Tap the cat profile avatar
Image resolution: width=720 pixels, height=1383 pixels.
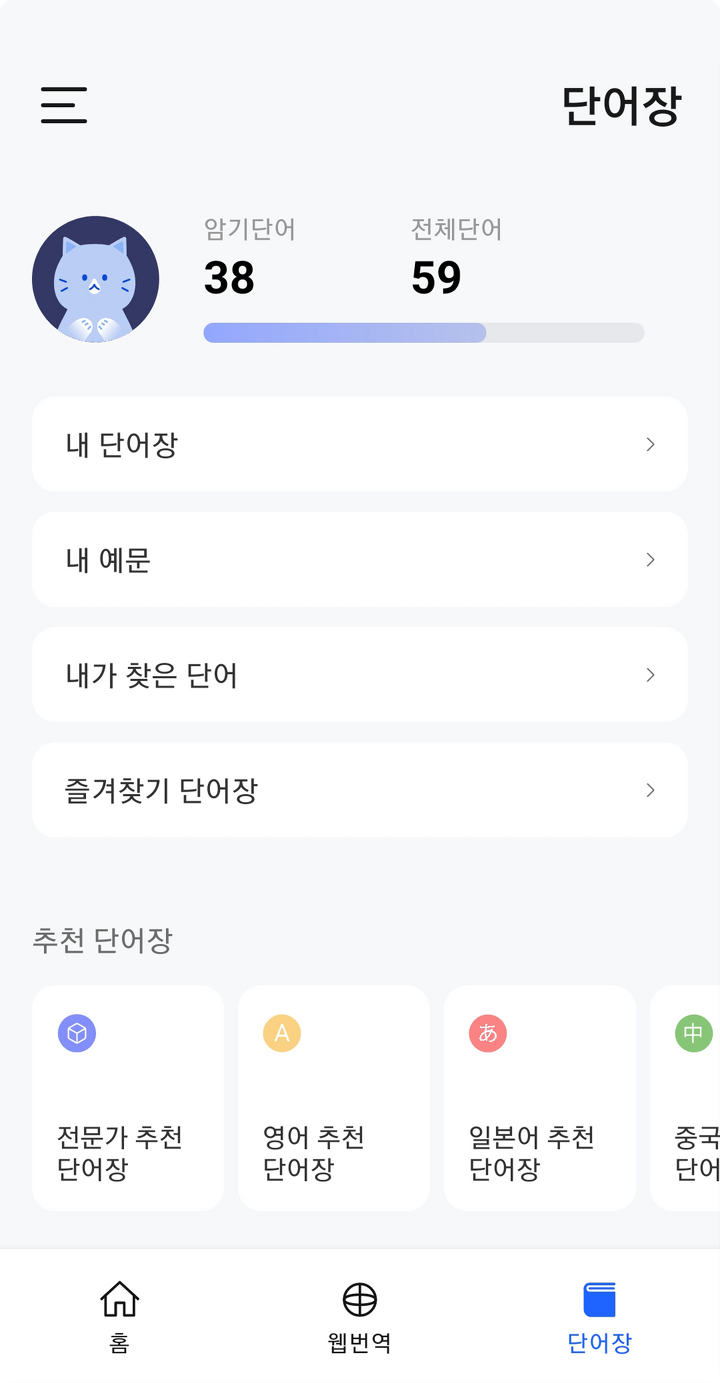96,279
